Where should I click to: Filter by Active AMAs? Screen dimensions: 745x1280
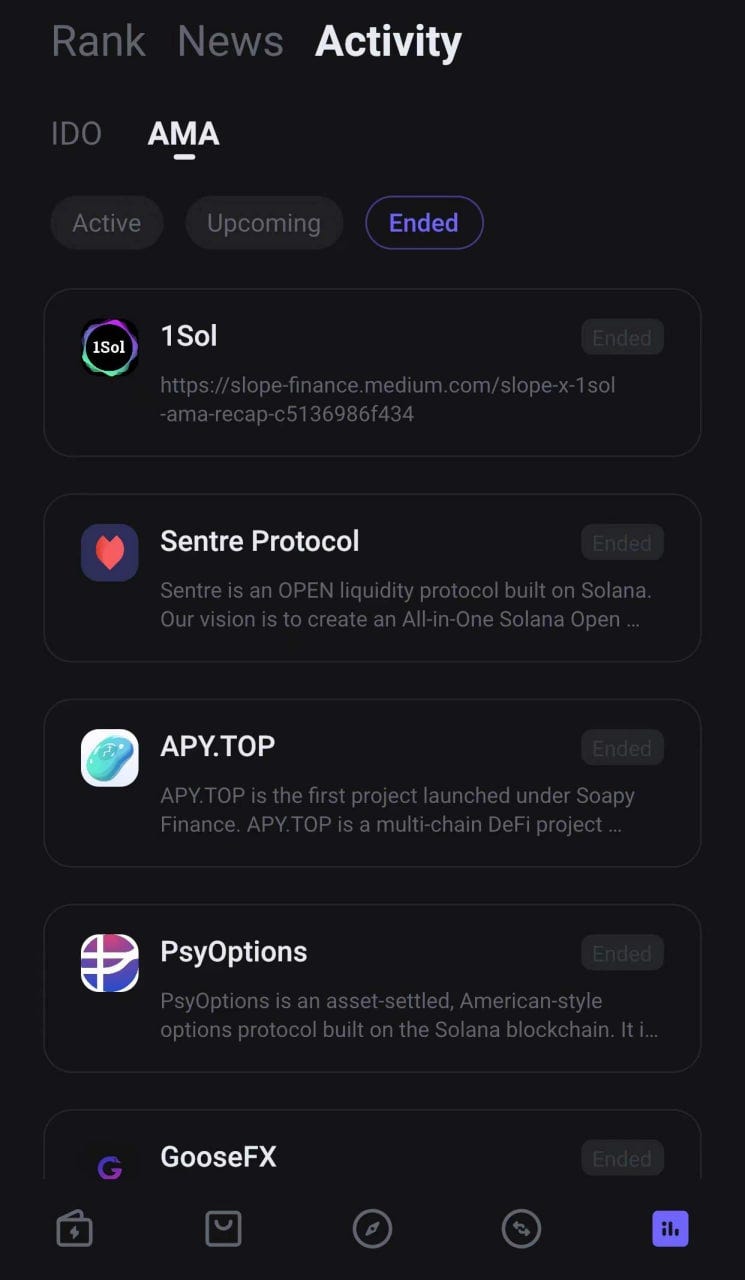(106, 223)
